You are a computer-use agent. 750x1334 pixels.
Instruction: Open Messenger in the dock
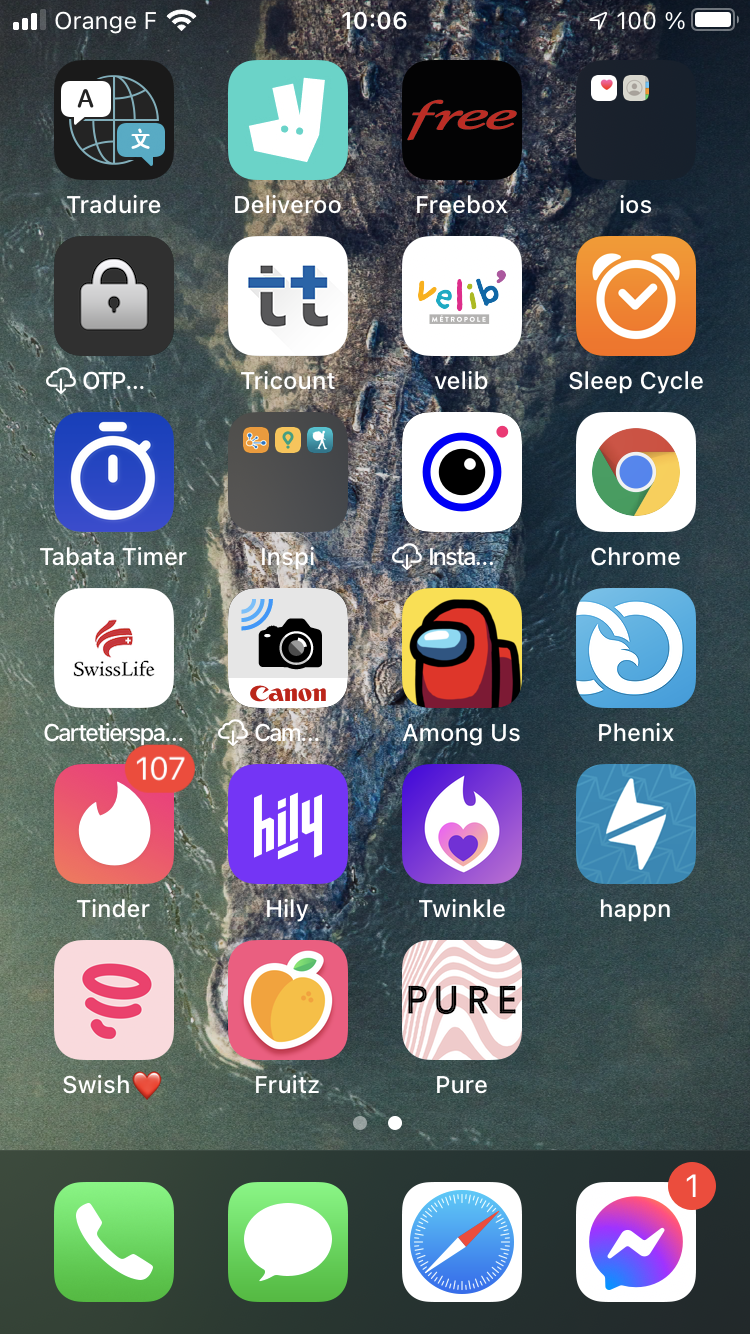coord(636,1242)
